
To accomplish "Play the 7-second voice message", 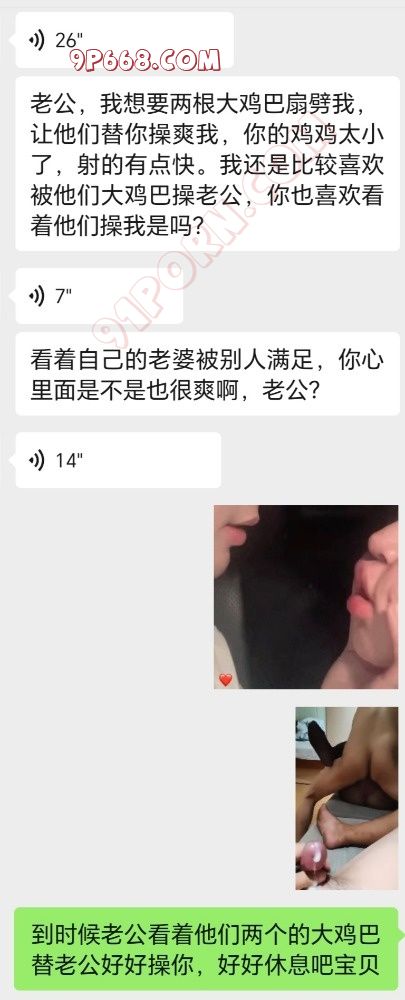I will pos(99,296).
